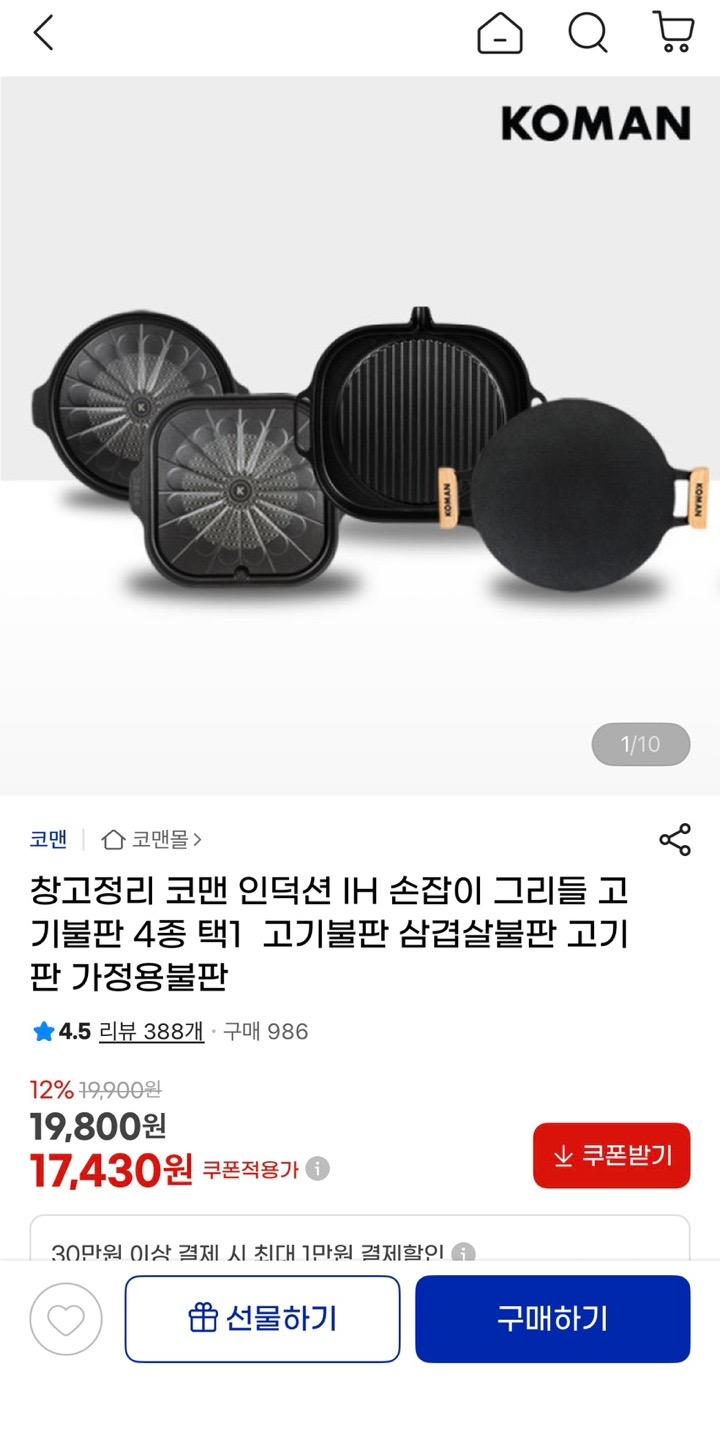Tap 구매하기 to buy now

pyautogui.click(x=552, y=1319)
